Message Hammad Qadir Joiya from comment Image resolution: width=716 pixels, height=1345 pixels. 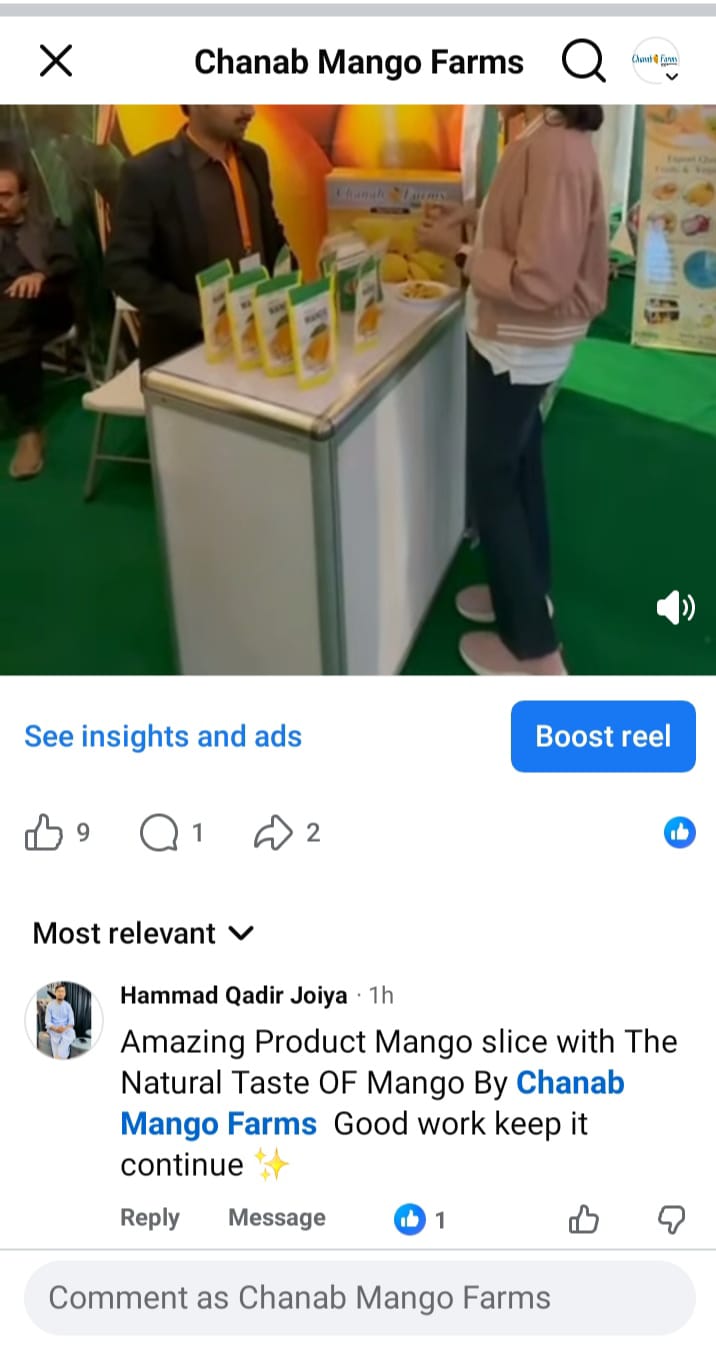277,1218
